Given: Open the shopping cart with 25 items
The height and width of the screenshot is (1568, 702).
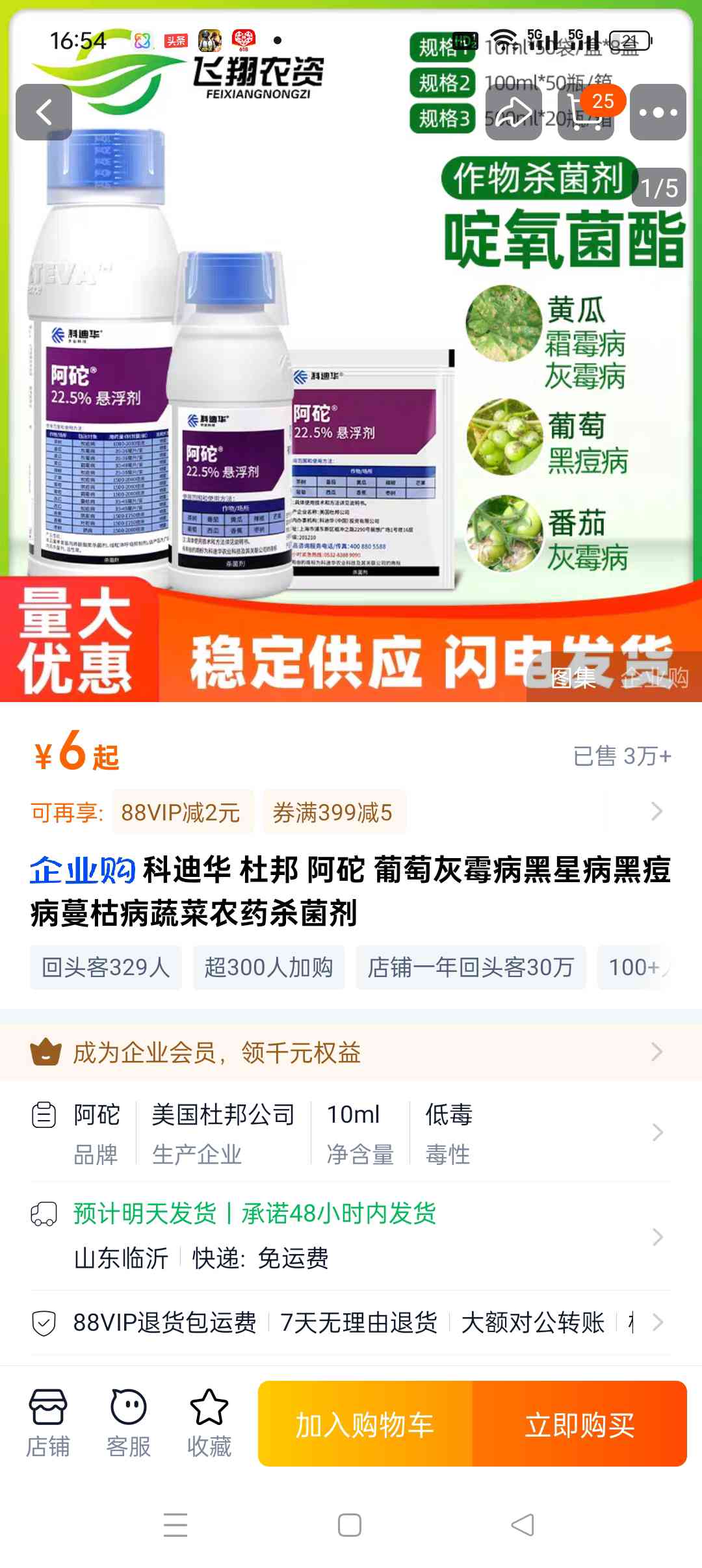Looking at the screenshot, I should 586,112.
